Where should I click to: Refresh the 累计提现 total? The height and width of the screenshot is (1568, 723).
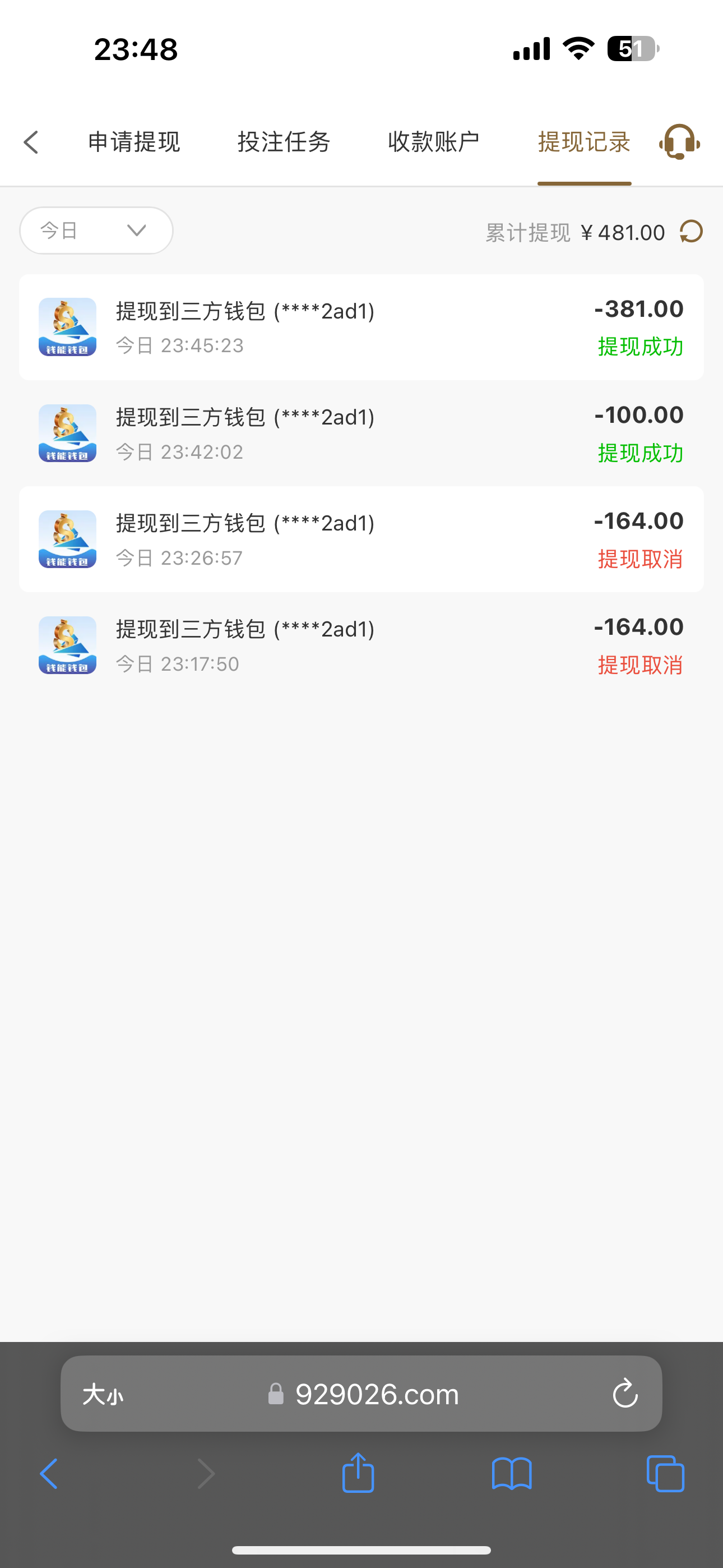point(692,232)
